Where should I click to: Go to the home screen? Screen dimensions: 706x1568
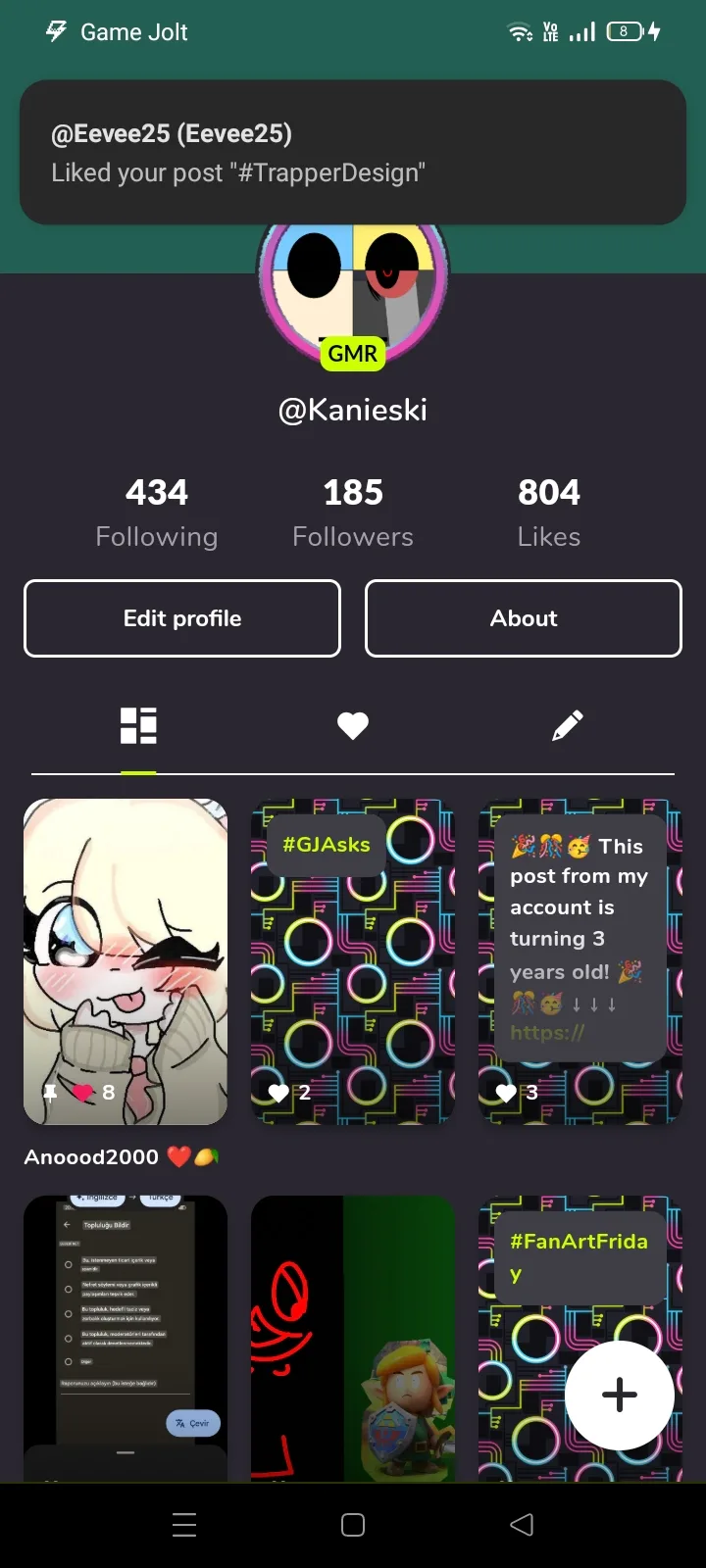pos(353,1524)
